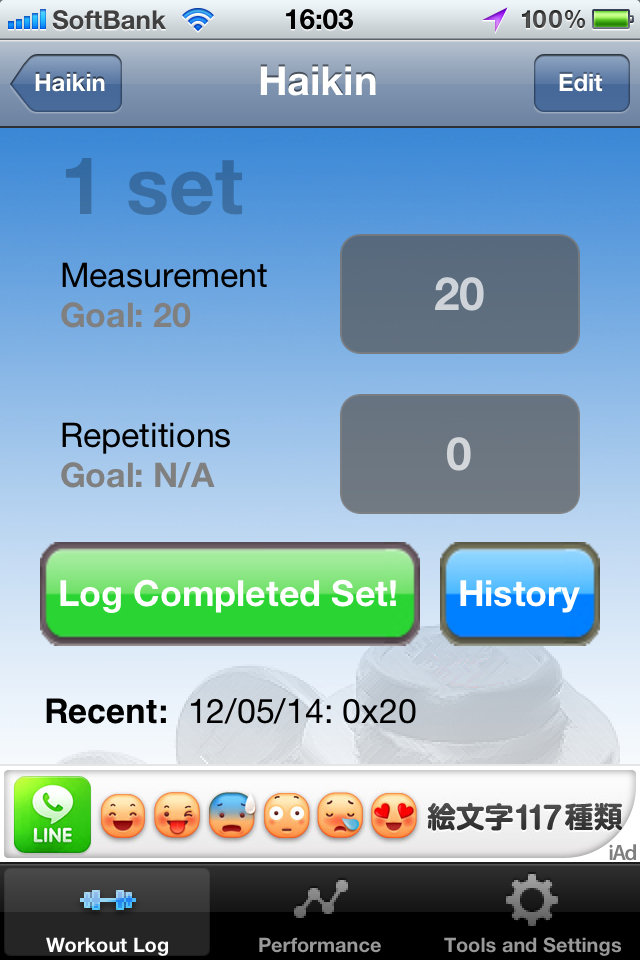Screen dimensions: 640x960
Task: Log the completed set
Action: (x=229, y=594)
